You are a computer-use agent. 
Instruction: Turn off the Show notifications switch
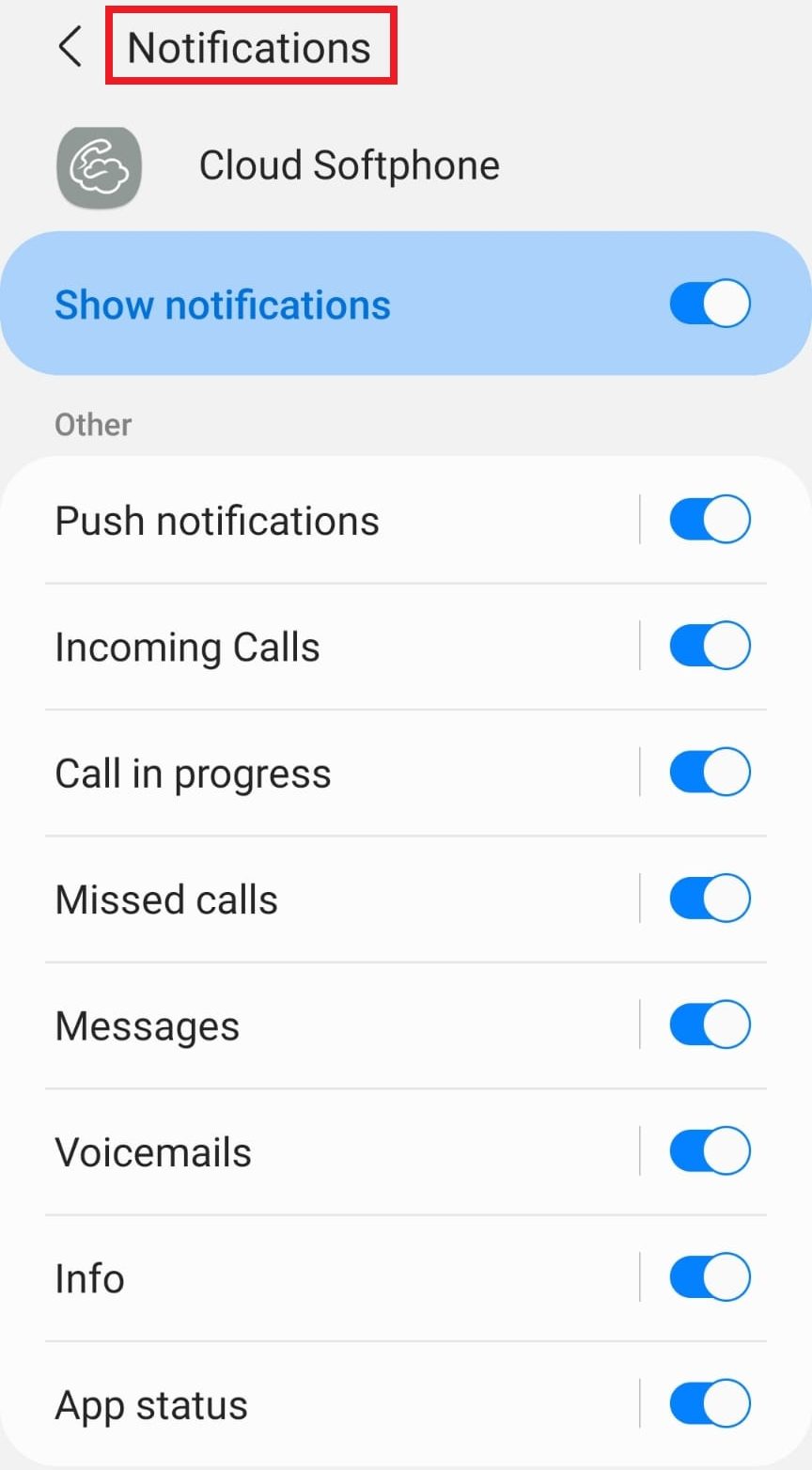710,304
